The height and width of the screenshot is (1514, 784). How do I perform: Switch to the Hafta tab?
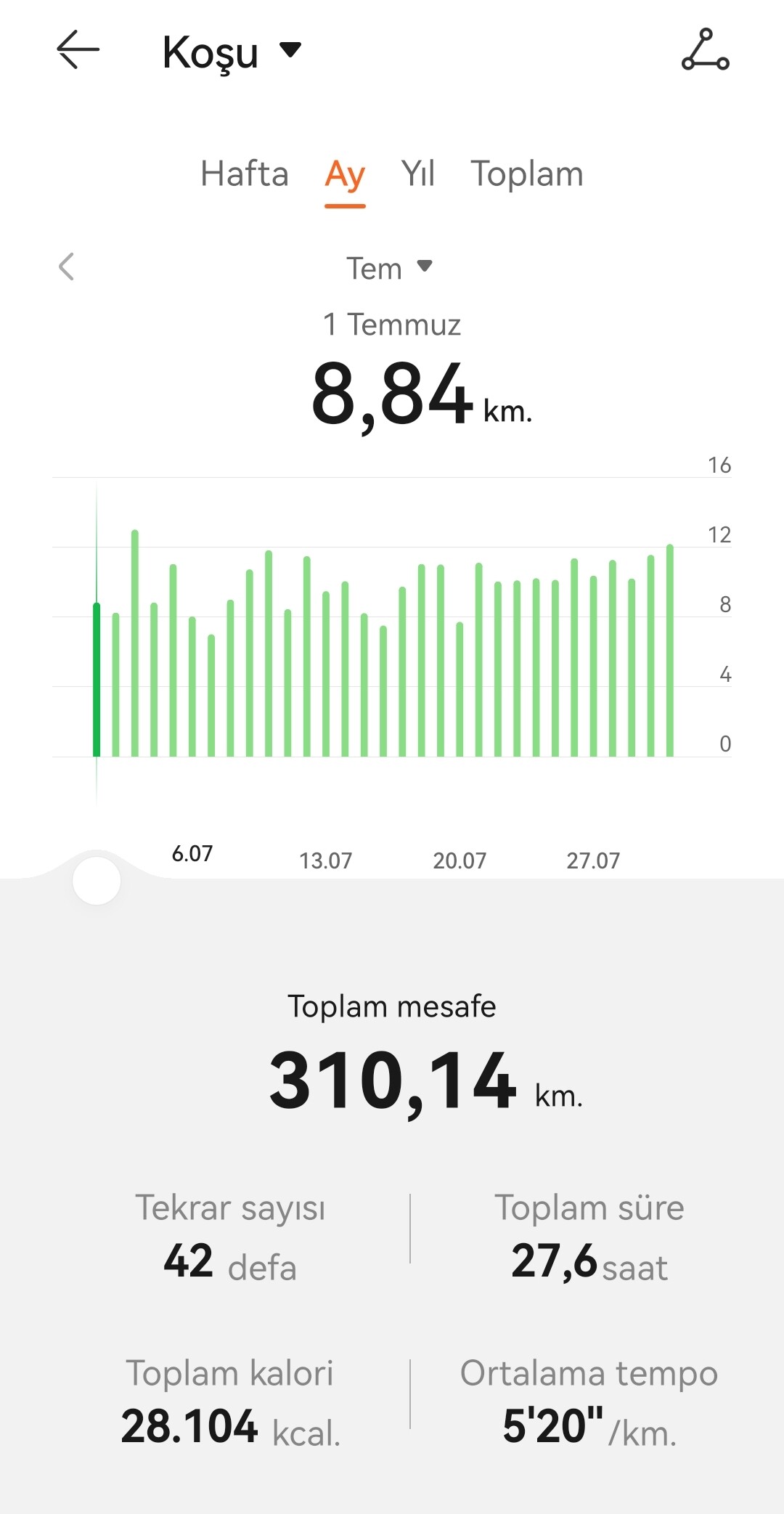245,174
